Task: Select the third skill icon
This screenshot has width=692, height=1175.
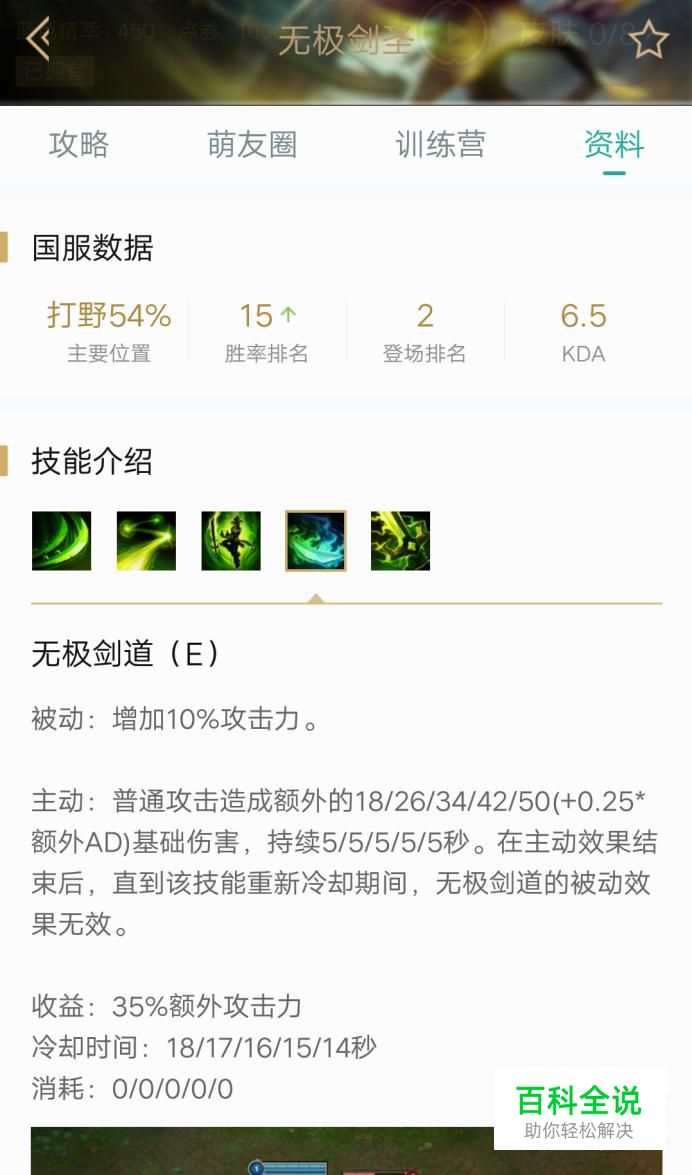Action: pos(231,541)
